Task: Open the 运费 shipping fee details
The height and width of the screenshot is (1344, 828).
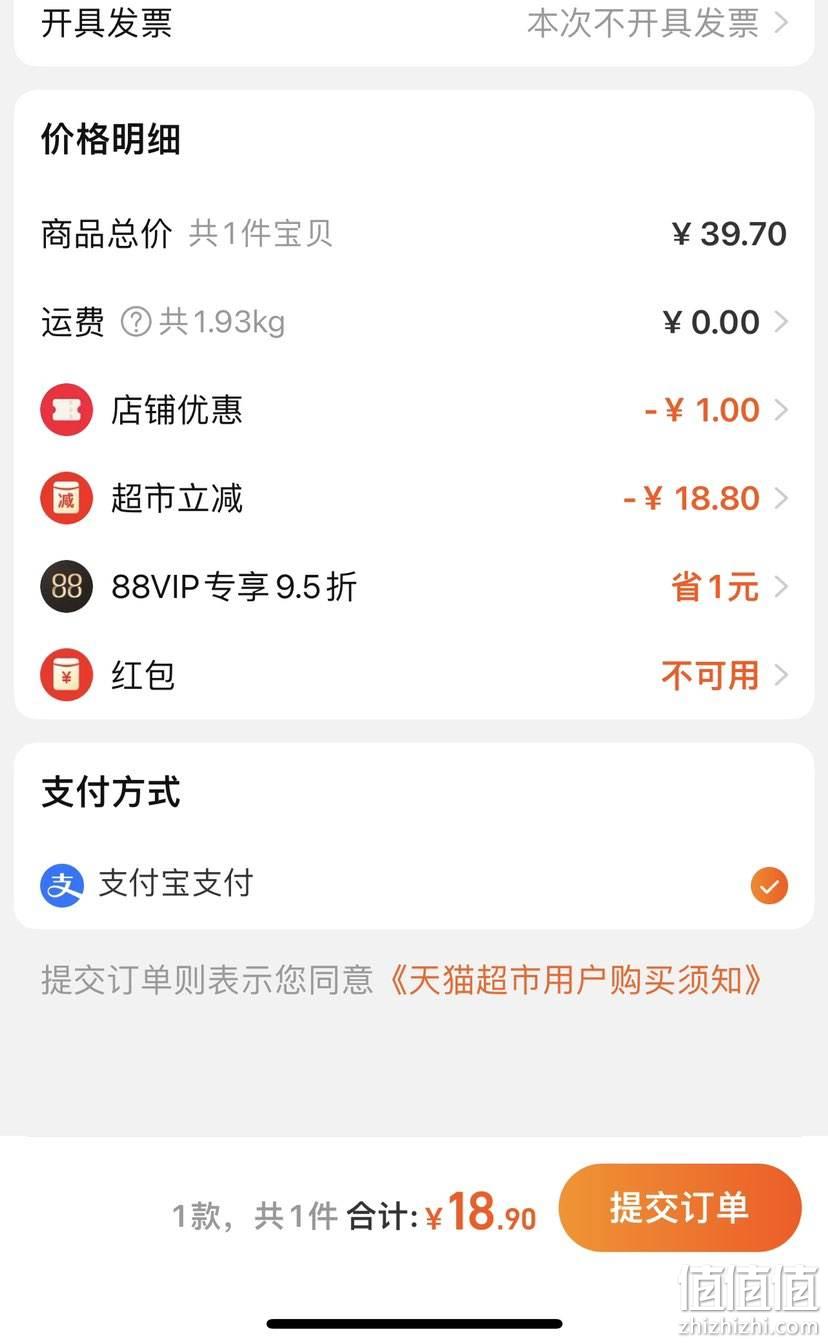Action: [x=414, y=322]
